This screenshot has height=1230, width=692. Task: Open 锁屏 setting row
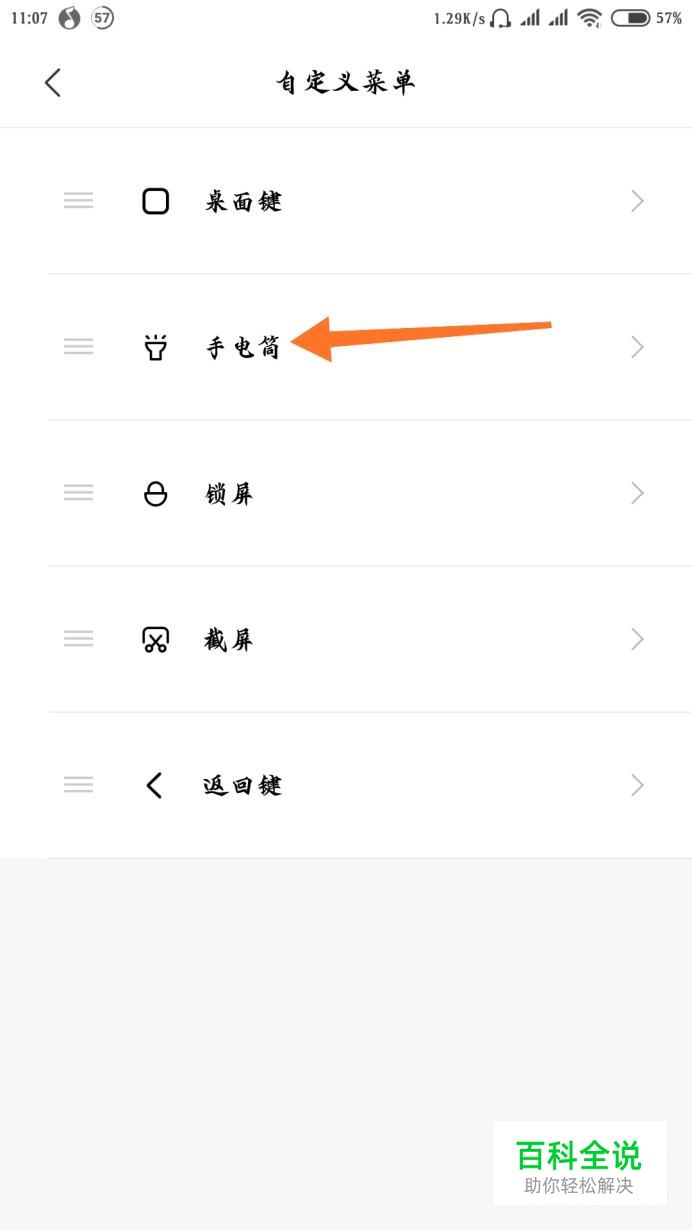pyautogui.click(x=345, y=493)
